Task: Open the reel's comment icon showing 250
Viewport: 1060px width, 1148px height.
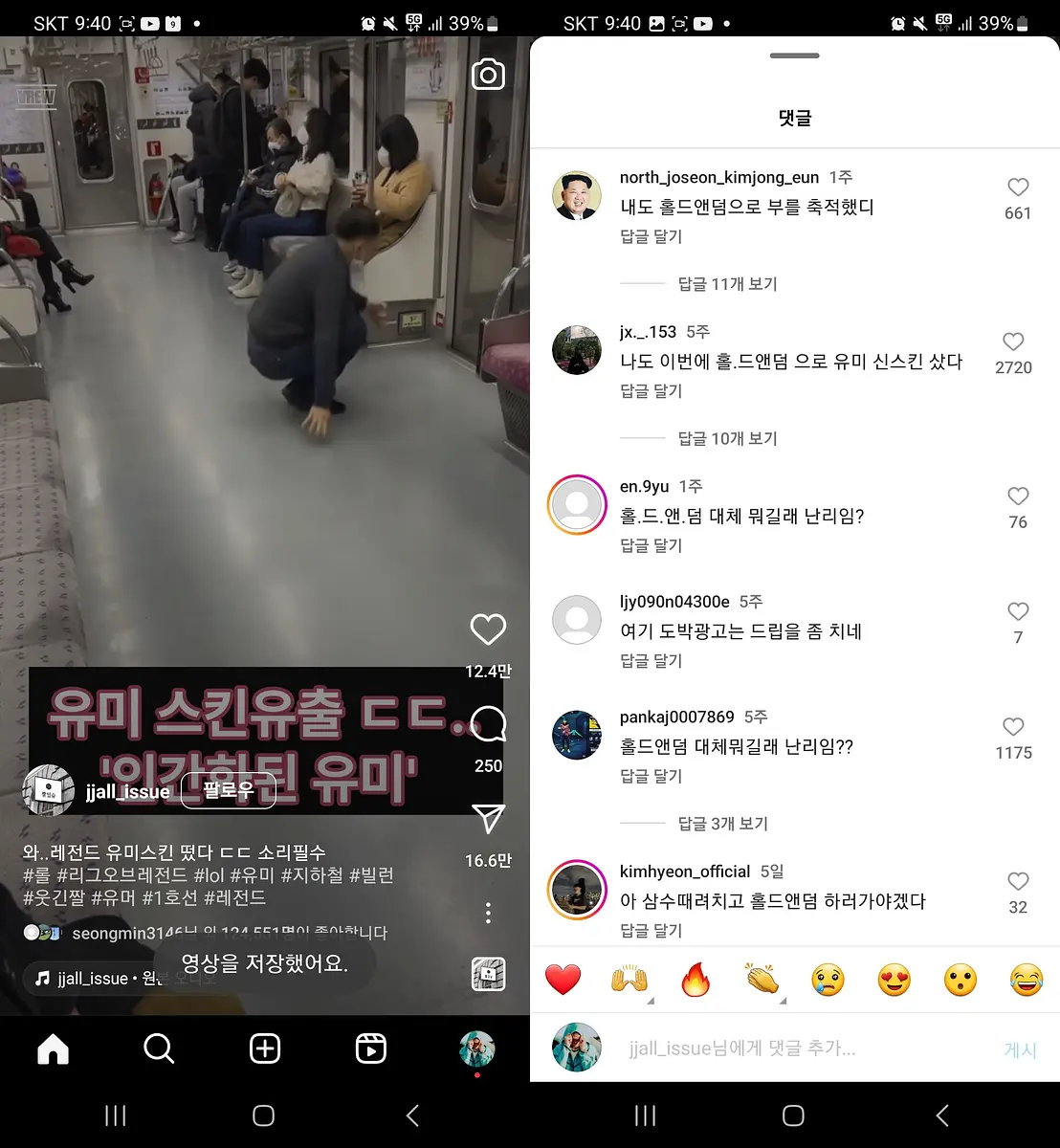Action: tap(488, 724)
